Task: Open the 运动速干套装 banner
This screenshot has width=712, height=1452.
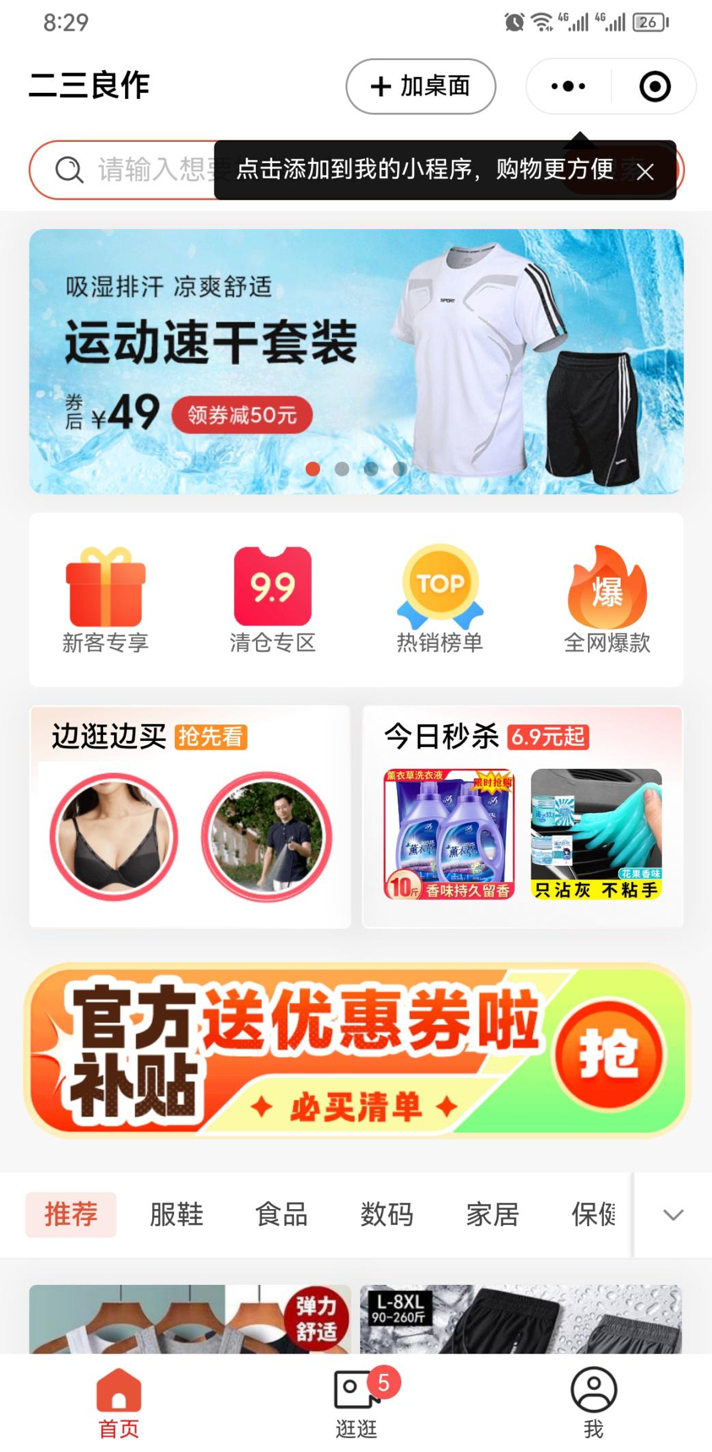Action: coord(356,361)
